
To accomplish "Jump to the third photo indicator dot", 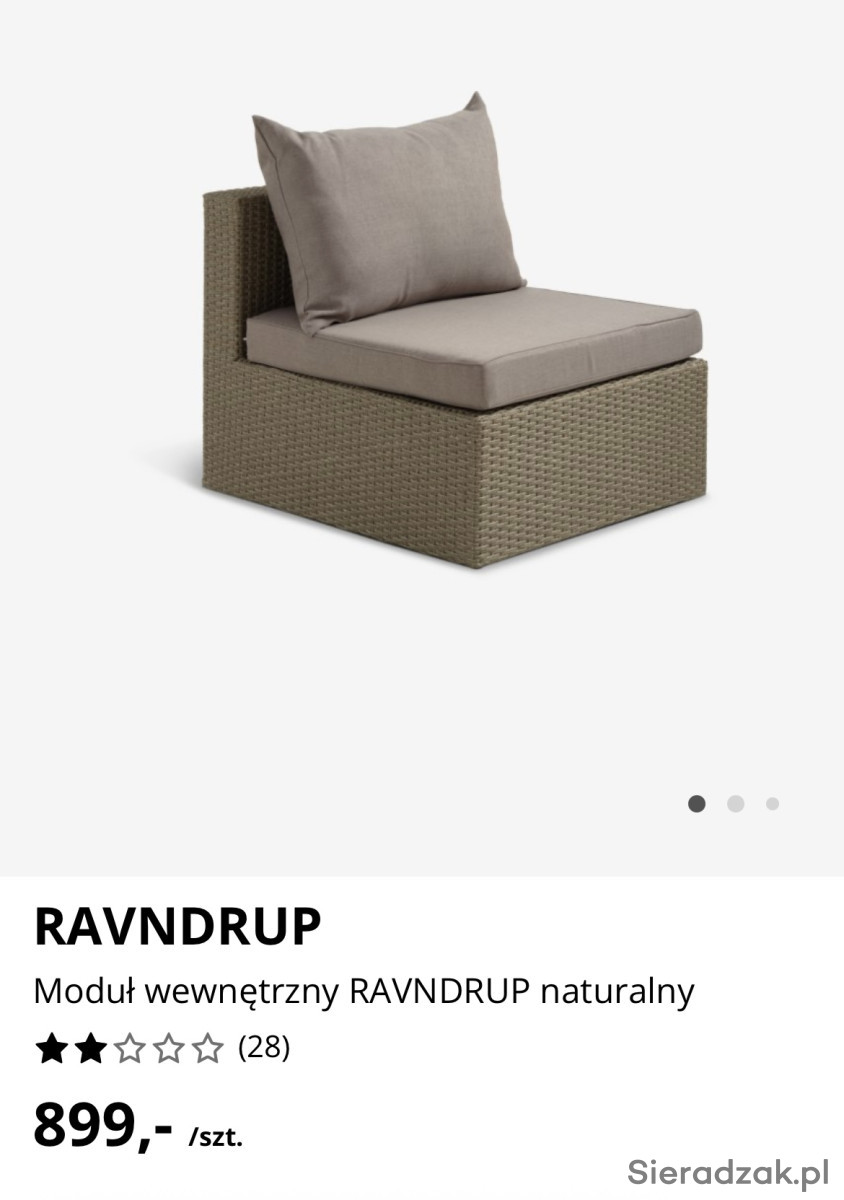I will coord(772,803).
